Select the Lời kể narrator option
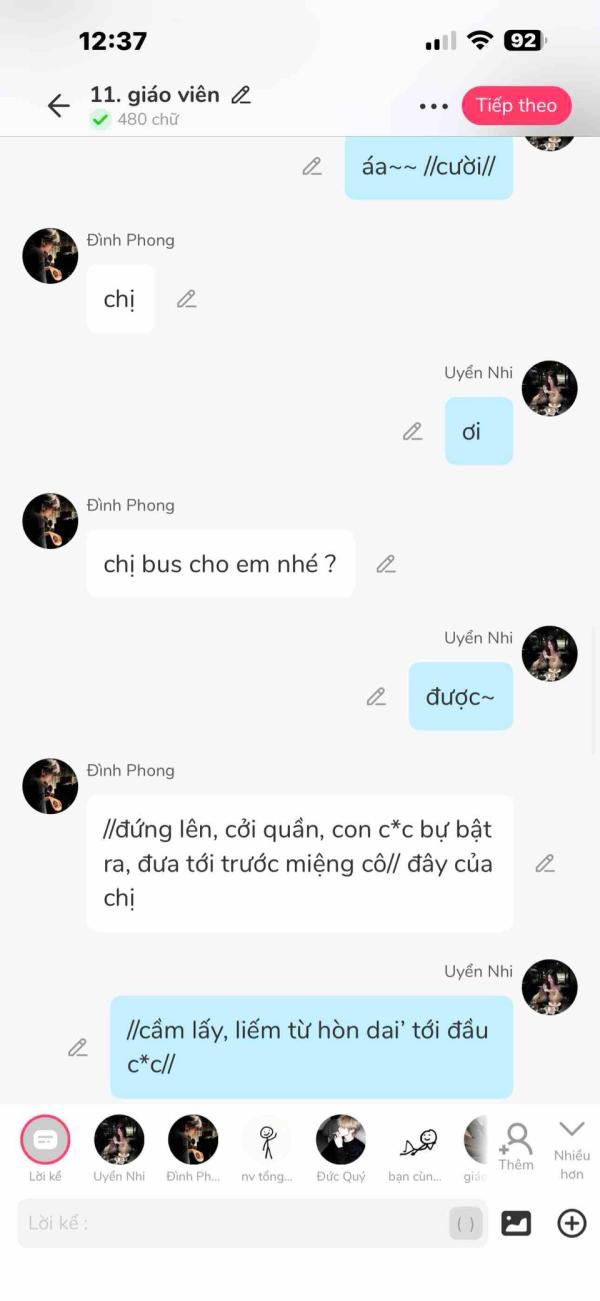 45,1141
